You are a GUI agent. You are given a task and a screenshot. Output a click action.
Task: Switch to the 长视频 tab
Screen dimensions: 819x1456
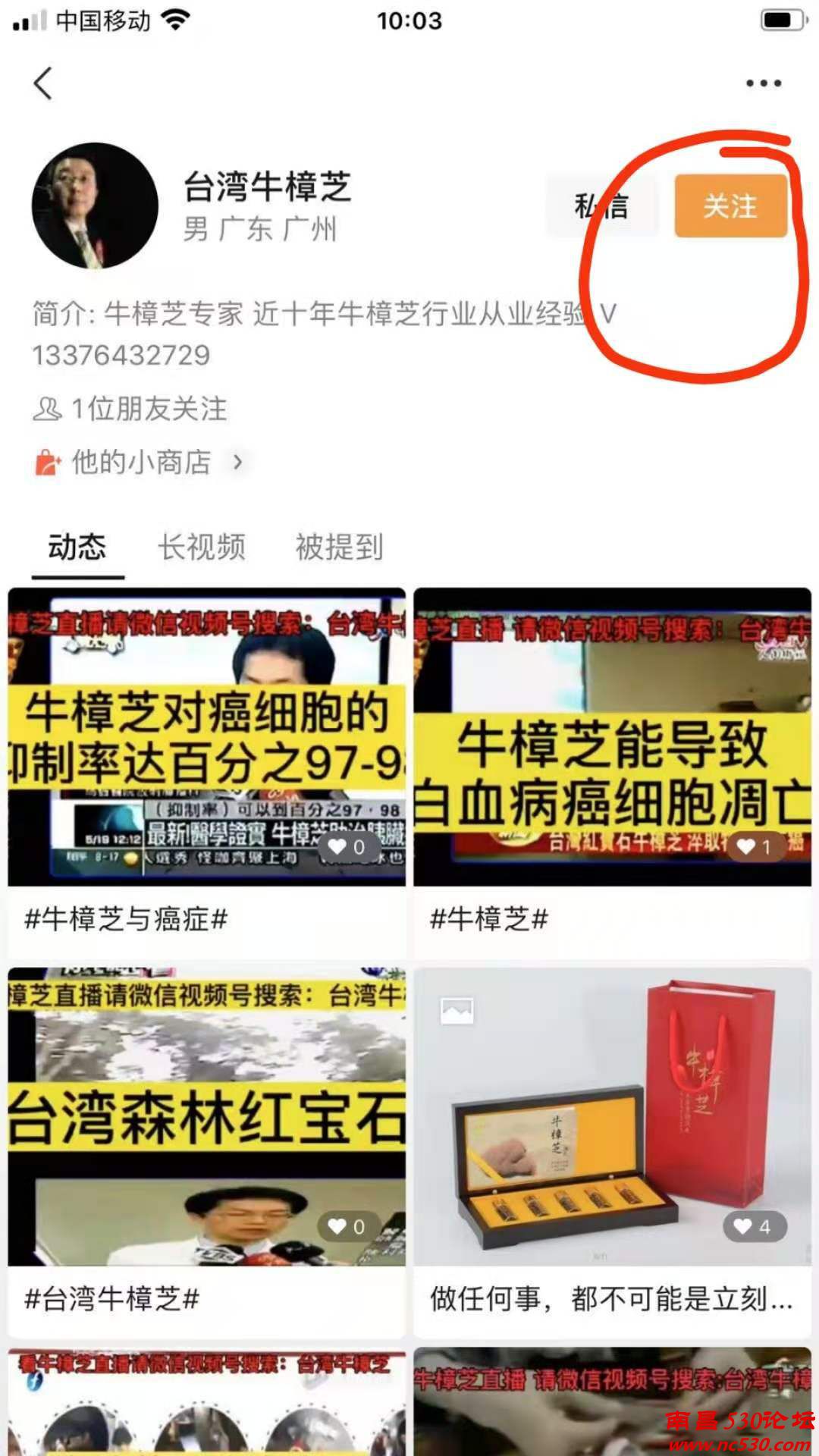click(x=201, y=548)
